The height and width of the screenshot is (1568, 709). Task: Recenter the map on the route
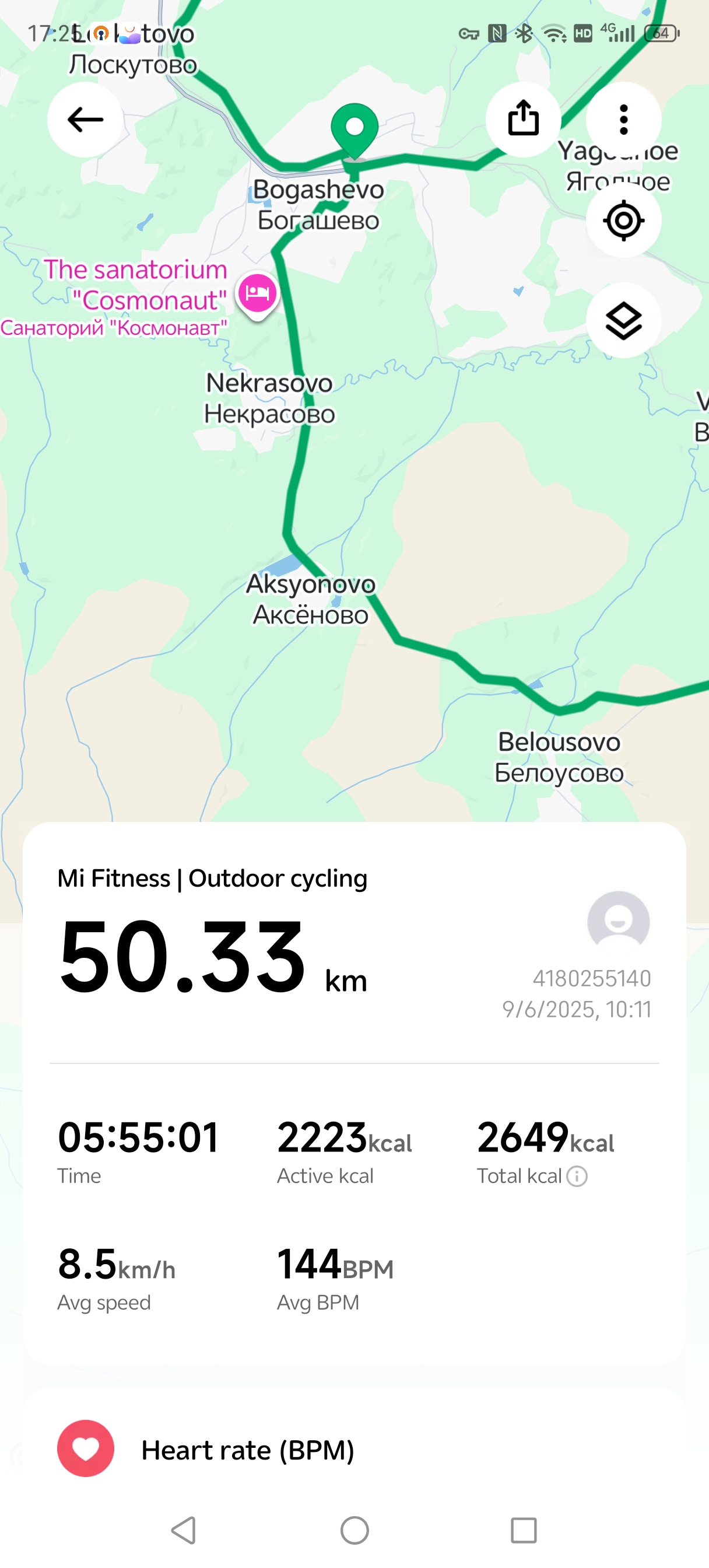click(623, 220)
